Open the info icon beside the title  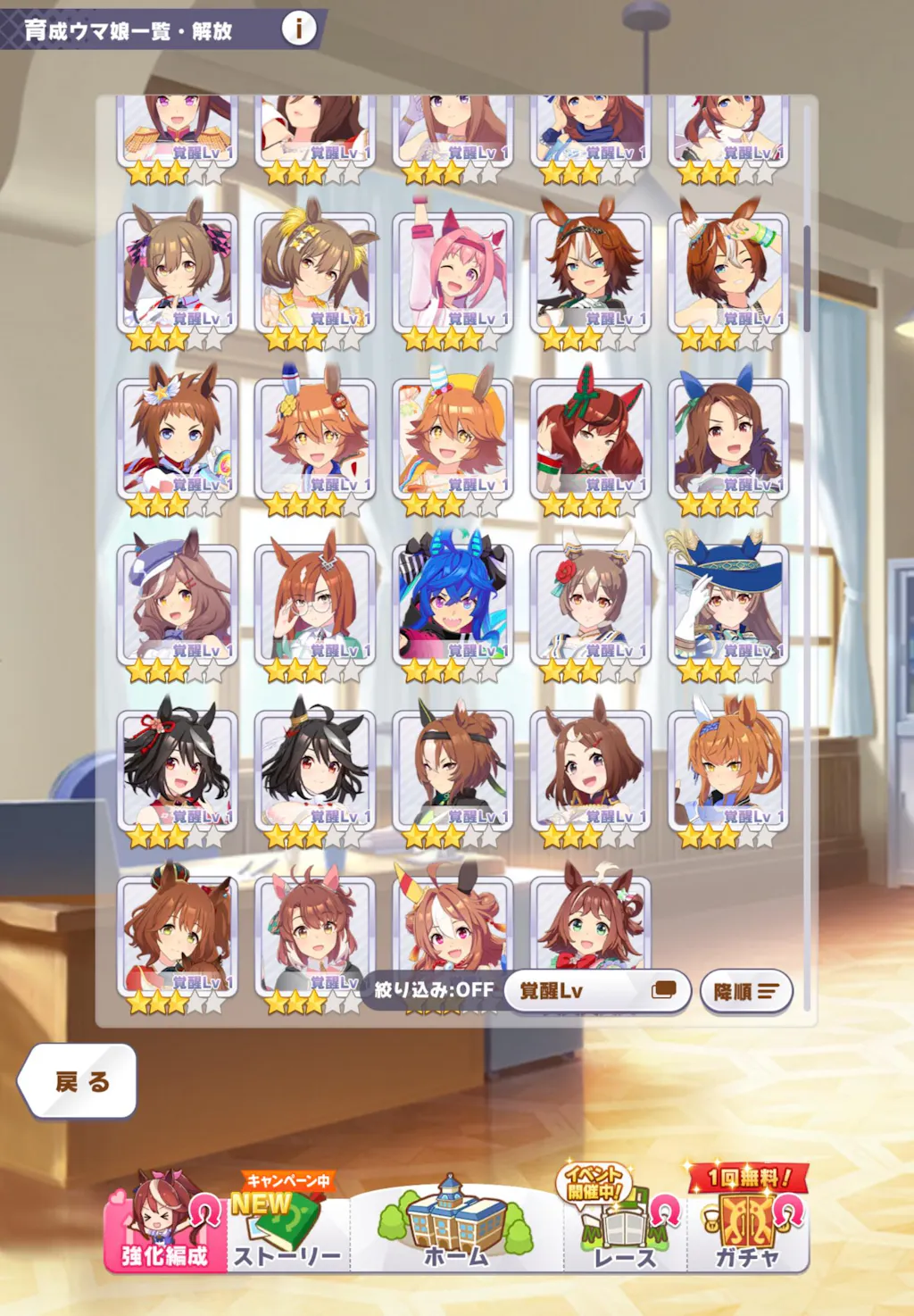coord(298,29)
